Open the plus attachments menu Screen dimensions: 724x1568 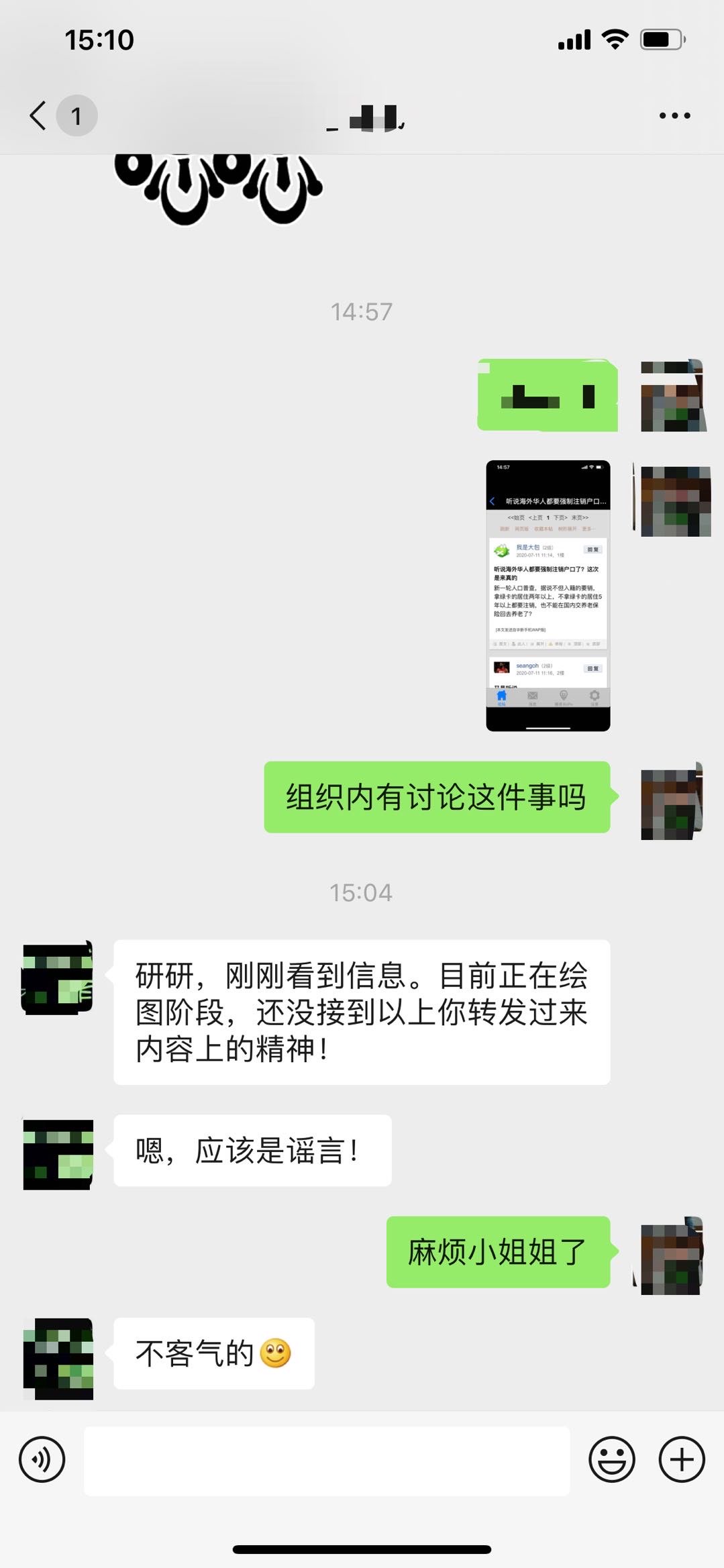(682, 1459)
